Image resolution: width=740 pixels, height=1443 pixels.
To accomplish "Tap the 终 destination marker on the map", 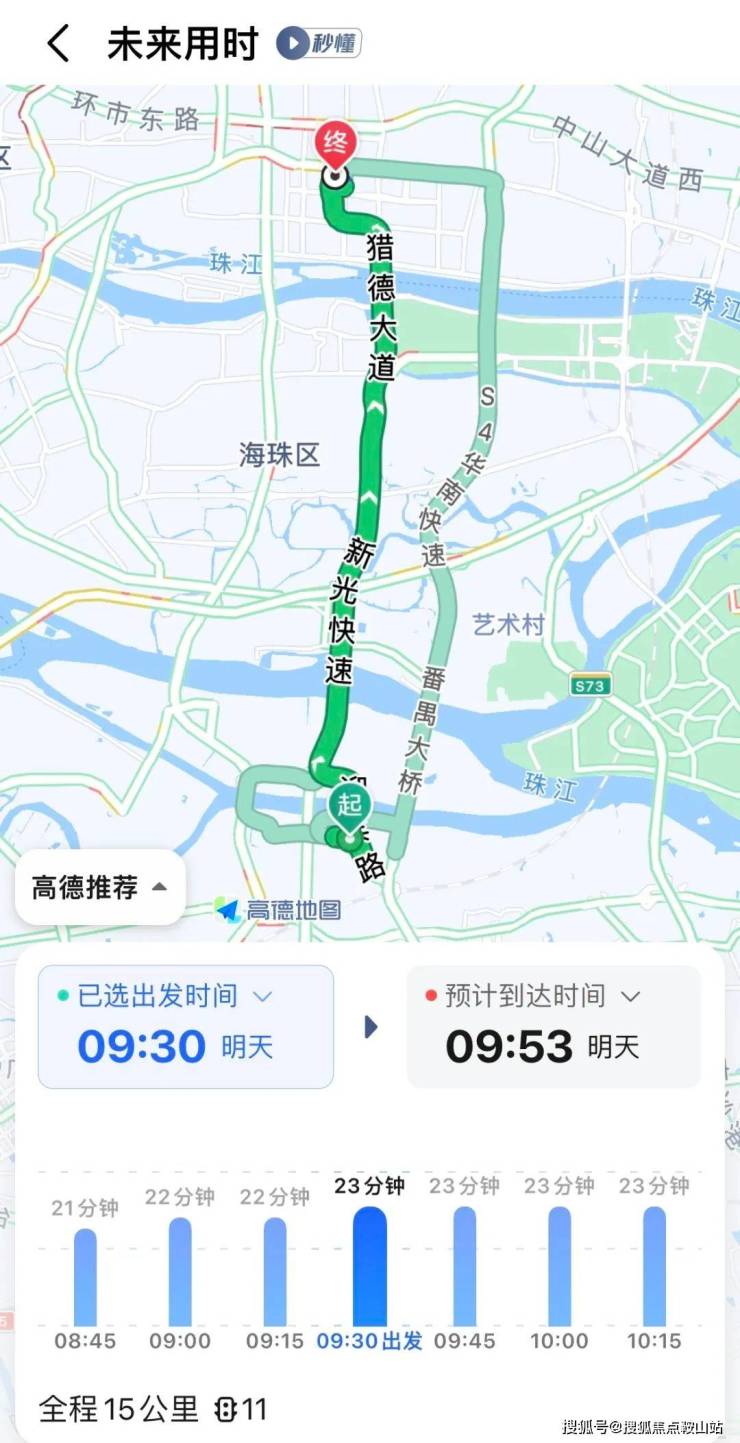I will click(x=337, y=140).
